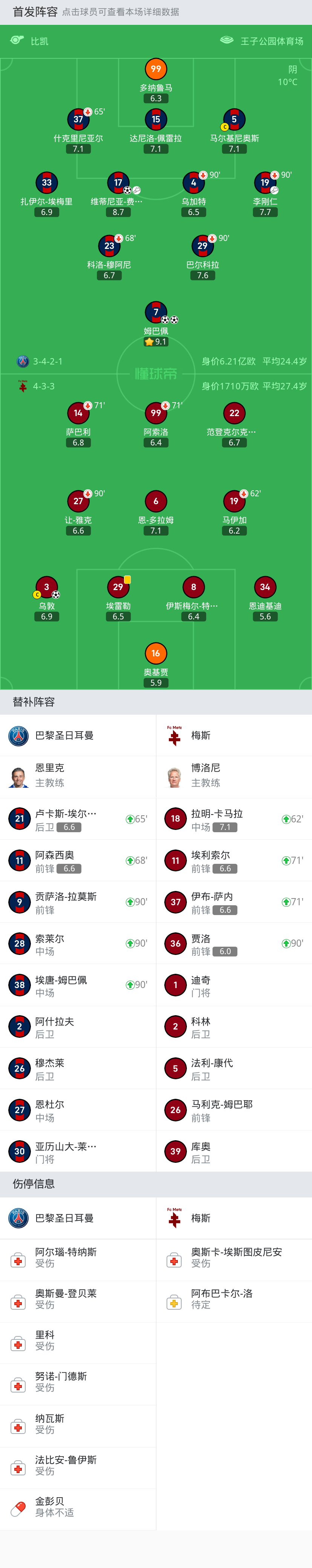The image size is (312, 1568).
Task: Open Metz goalkeeper 奥基贾 number 16
Action: [x=155, y=654]
